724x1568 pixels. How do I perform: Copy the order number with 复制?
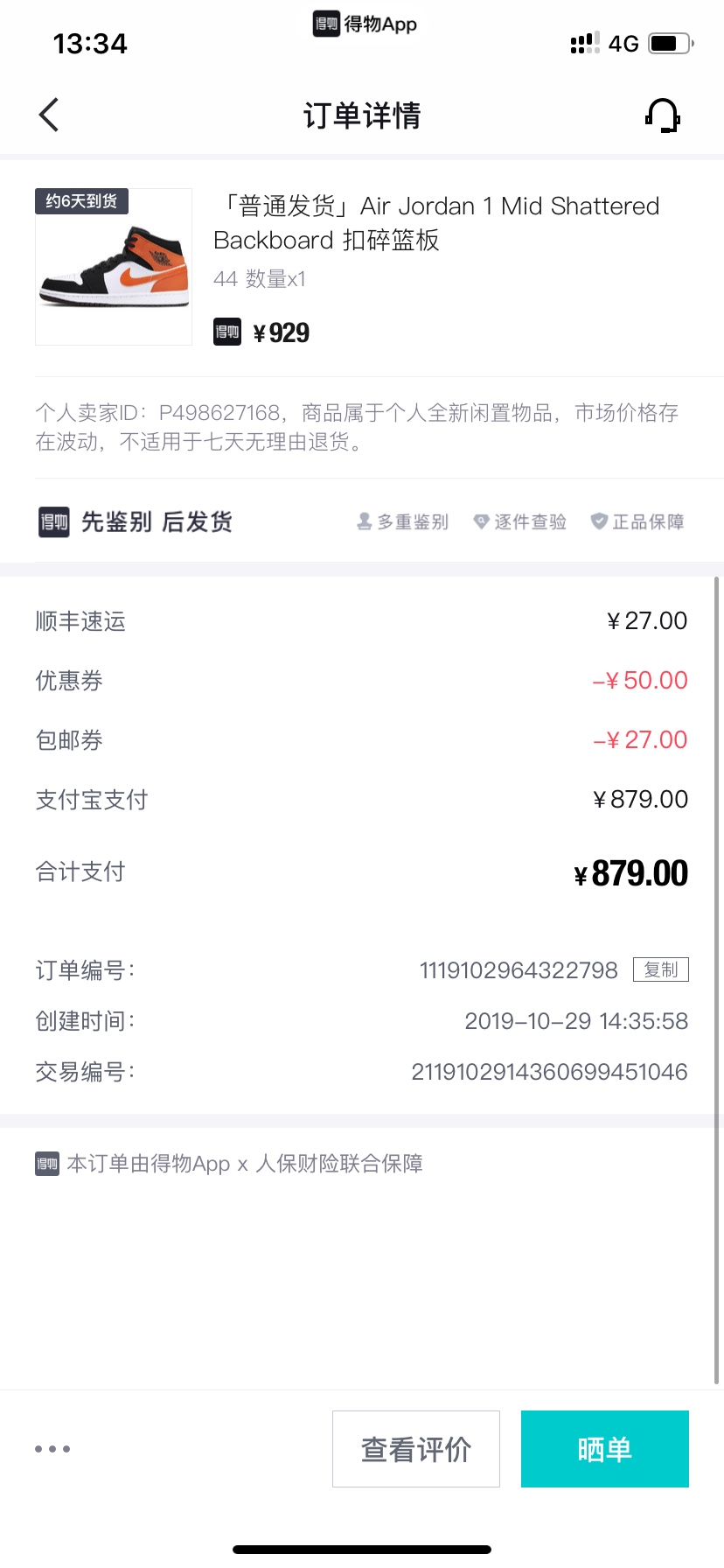tap(661, 969)
